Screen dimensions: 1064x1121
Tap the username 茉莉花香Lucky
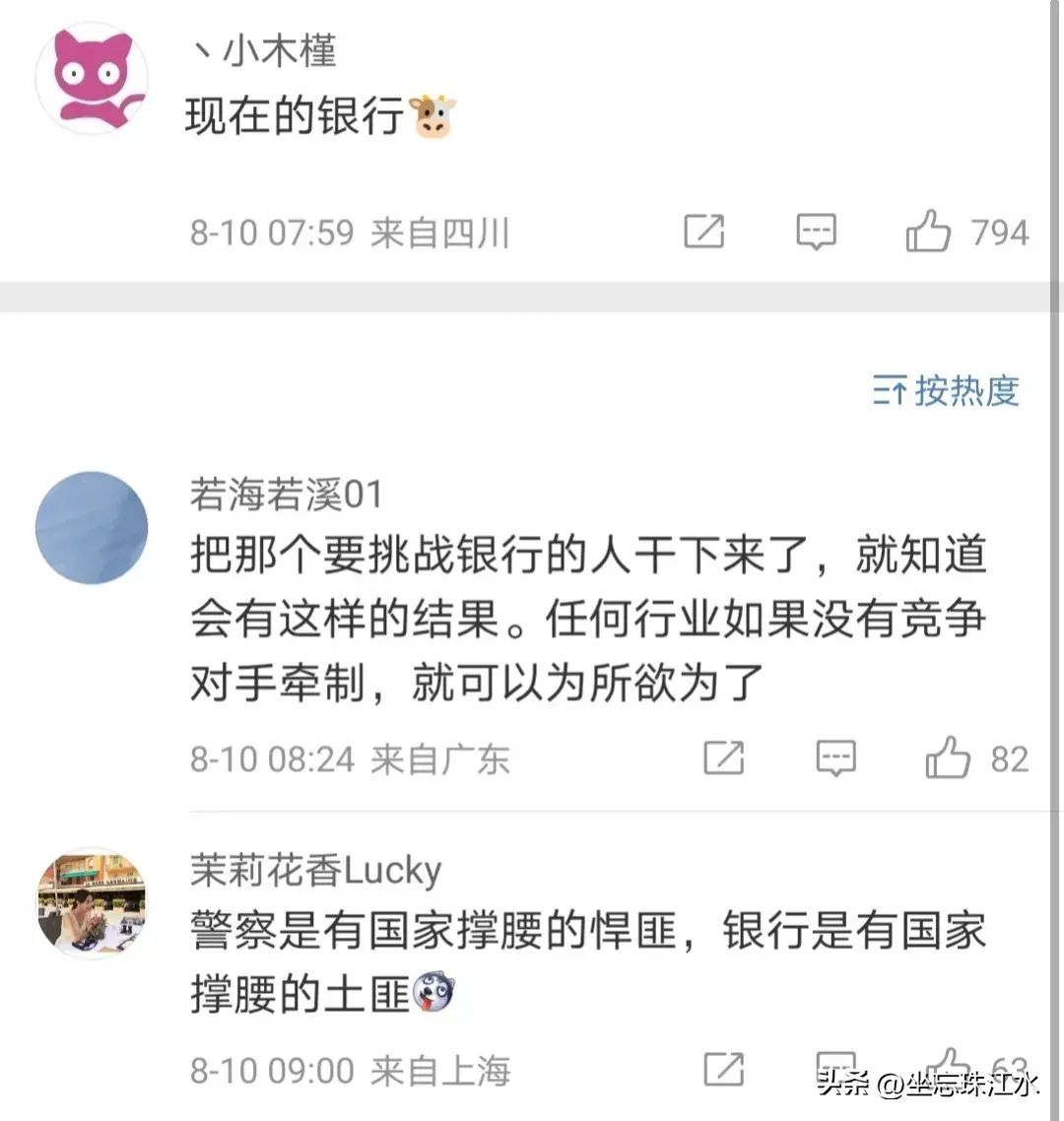click(315, 871)
